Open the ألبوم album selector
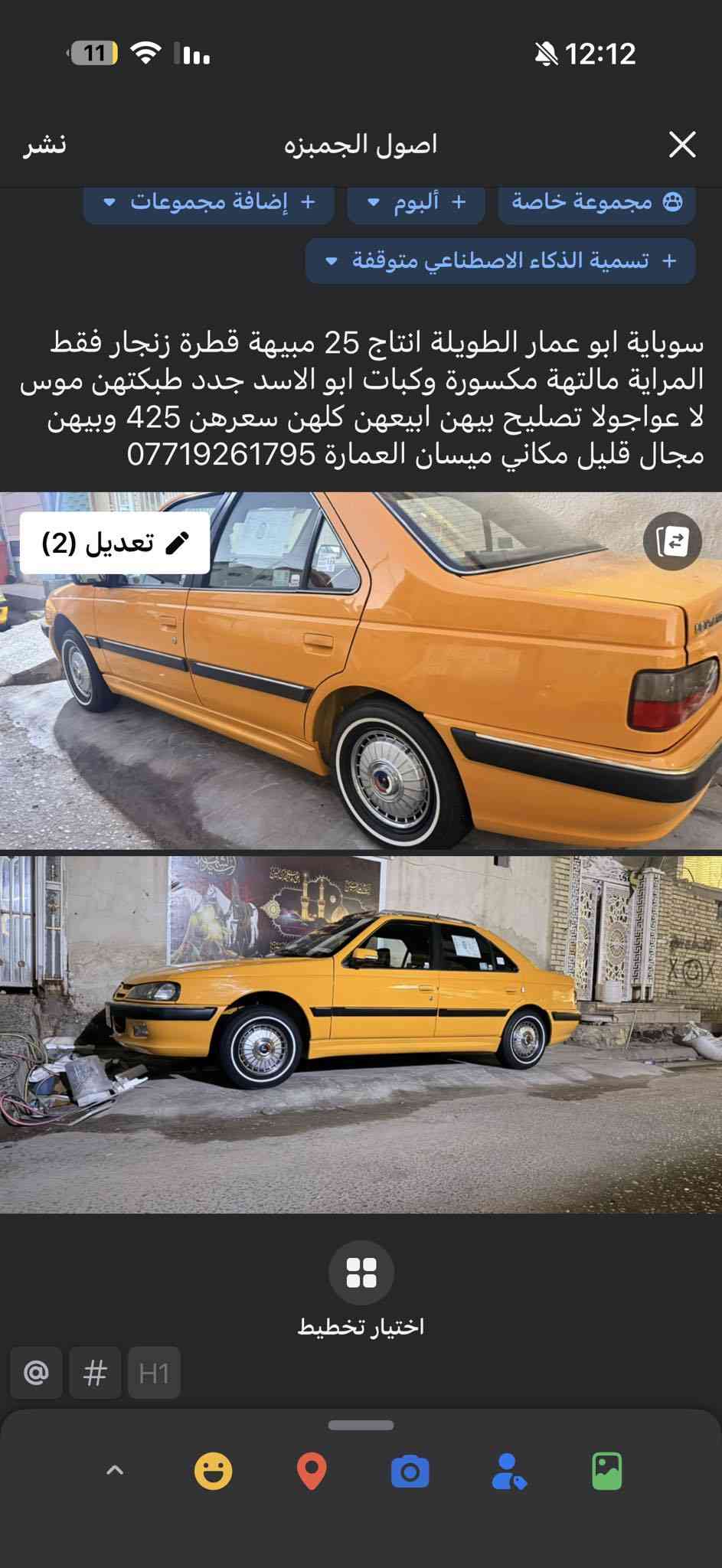This screenshot has width=722, height=1568. tap(416, 202)
